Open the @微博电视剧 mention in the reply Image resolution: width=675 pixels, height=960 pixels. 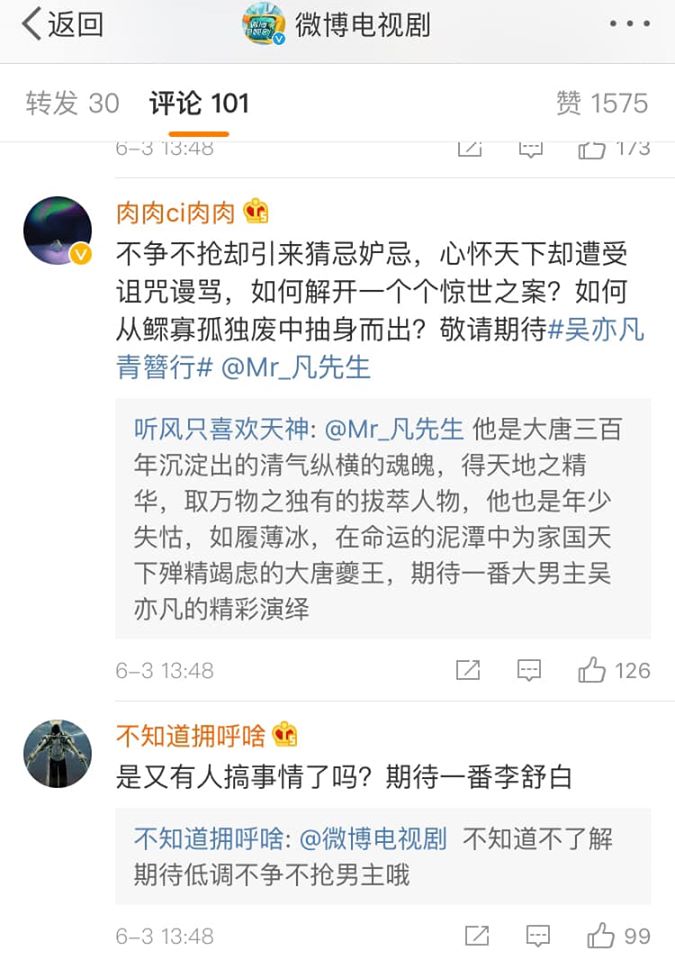click(373, 838)
